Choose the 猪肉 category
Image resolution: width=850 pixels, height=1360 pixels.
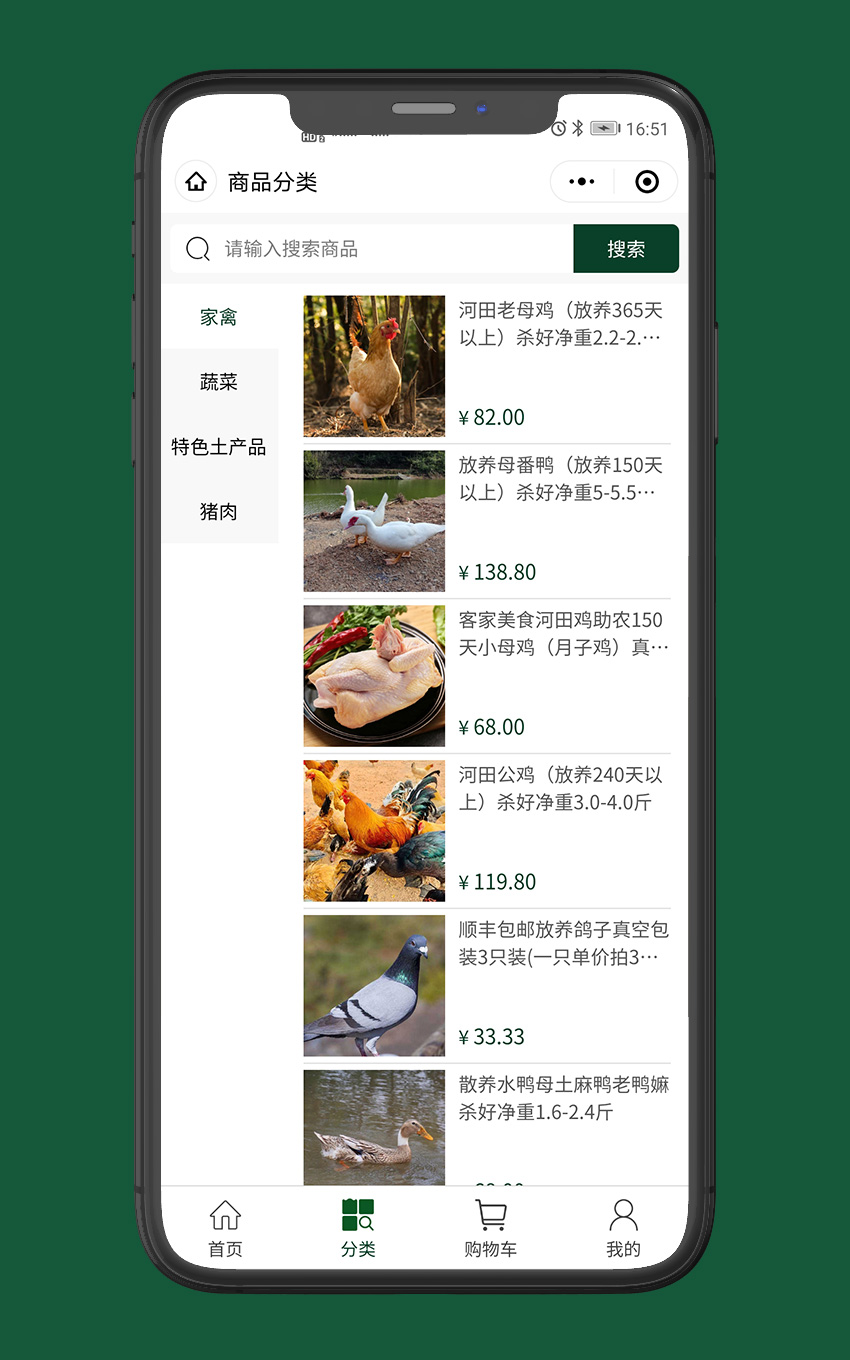(x=219, y=512)
